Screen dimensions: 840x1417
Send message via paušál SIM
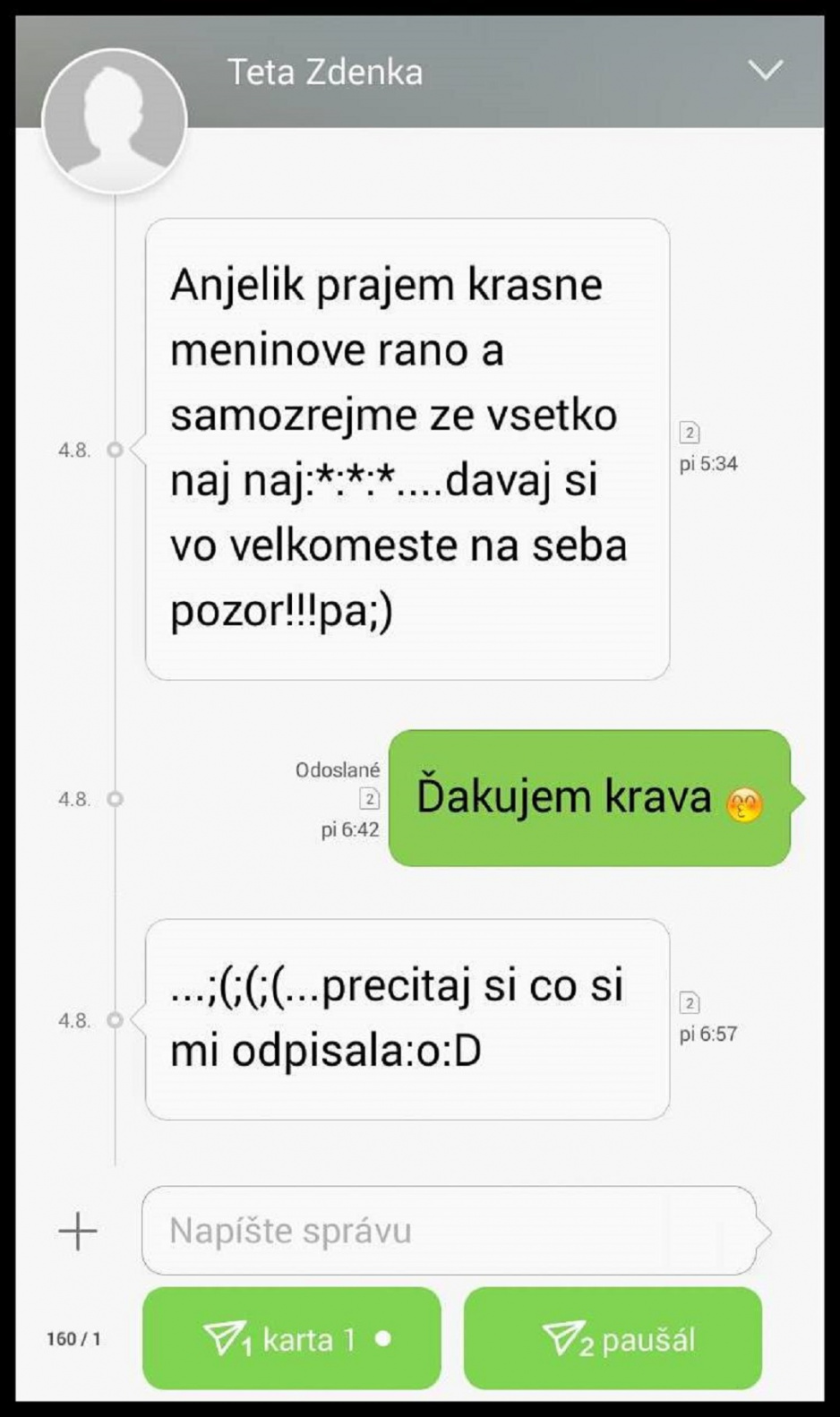(x=613, y=1339)
